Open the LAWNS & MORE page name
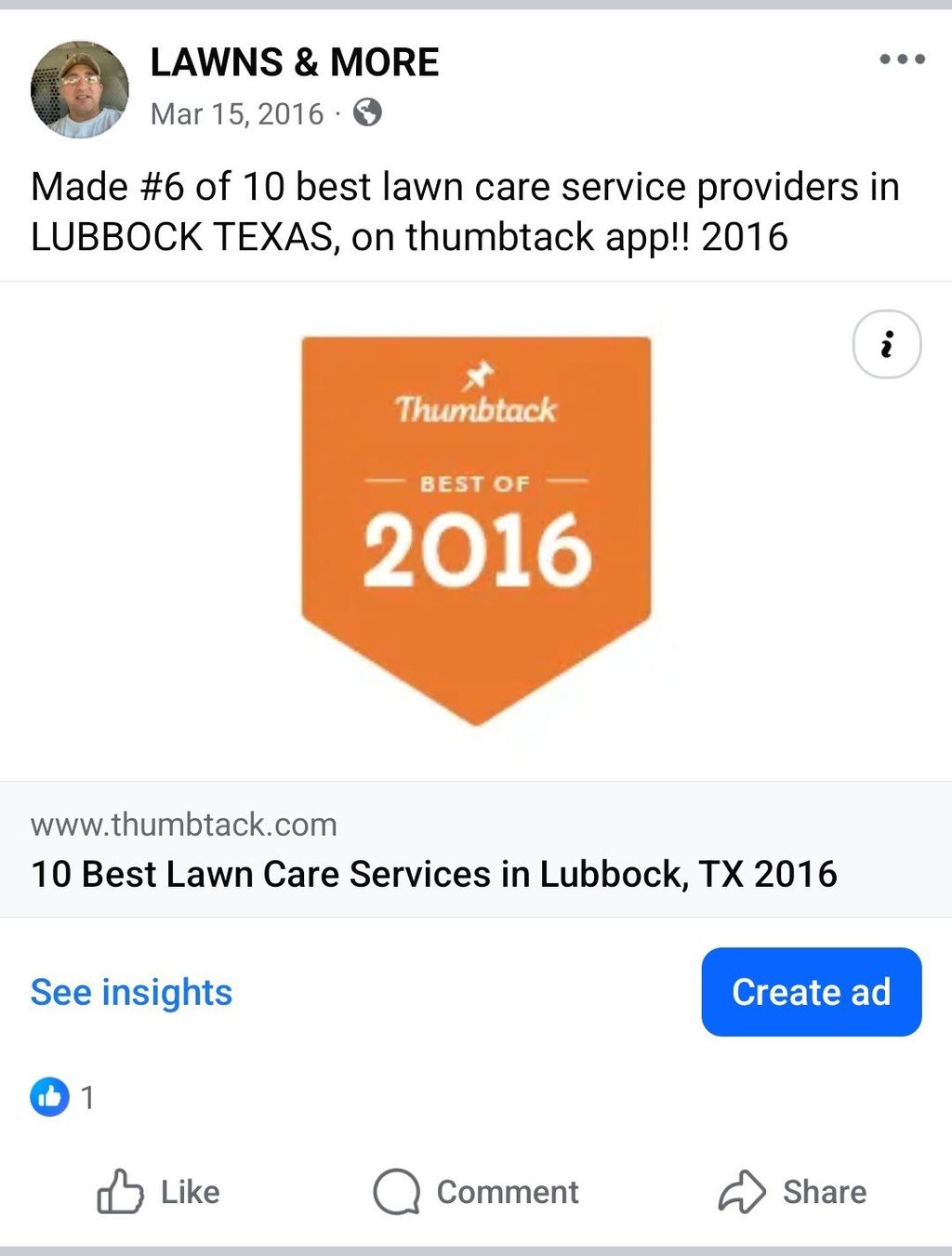This screenshot has height=1256, width=952. [294, 62]
